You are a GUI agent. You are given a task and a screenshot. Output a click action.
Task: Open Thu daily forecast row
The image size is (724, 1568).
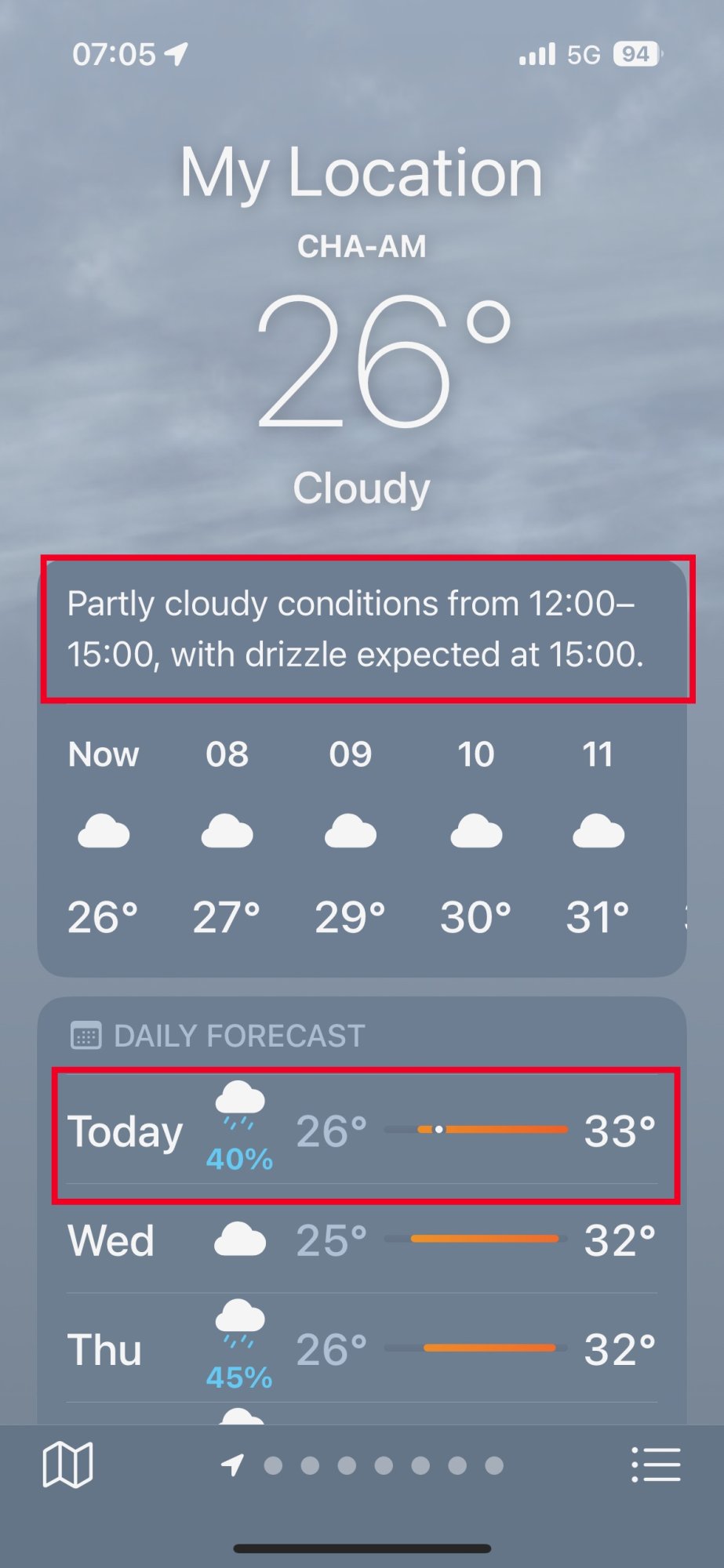coord(362,1349)
